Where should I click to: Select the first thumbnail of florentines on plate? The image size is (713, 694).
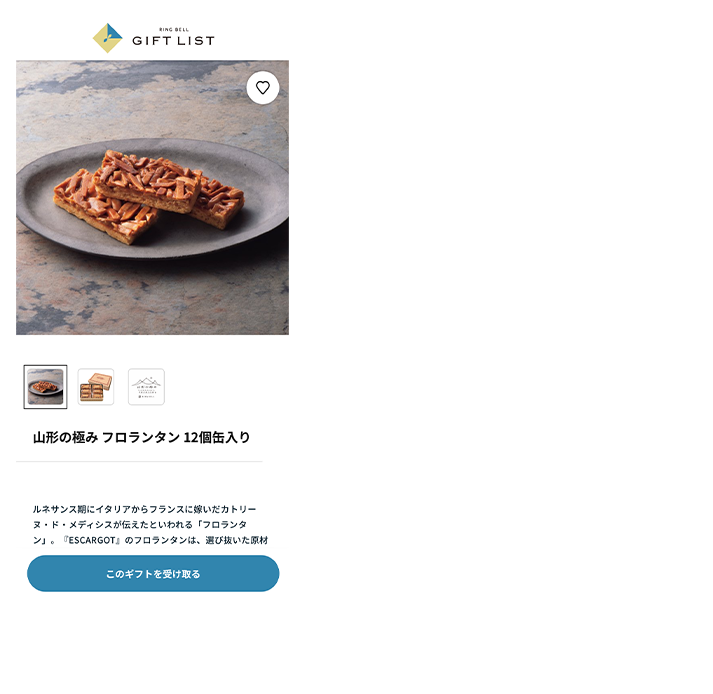tap(45, 387)
